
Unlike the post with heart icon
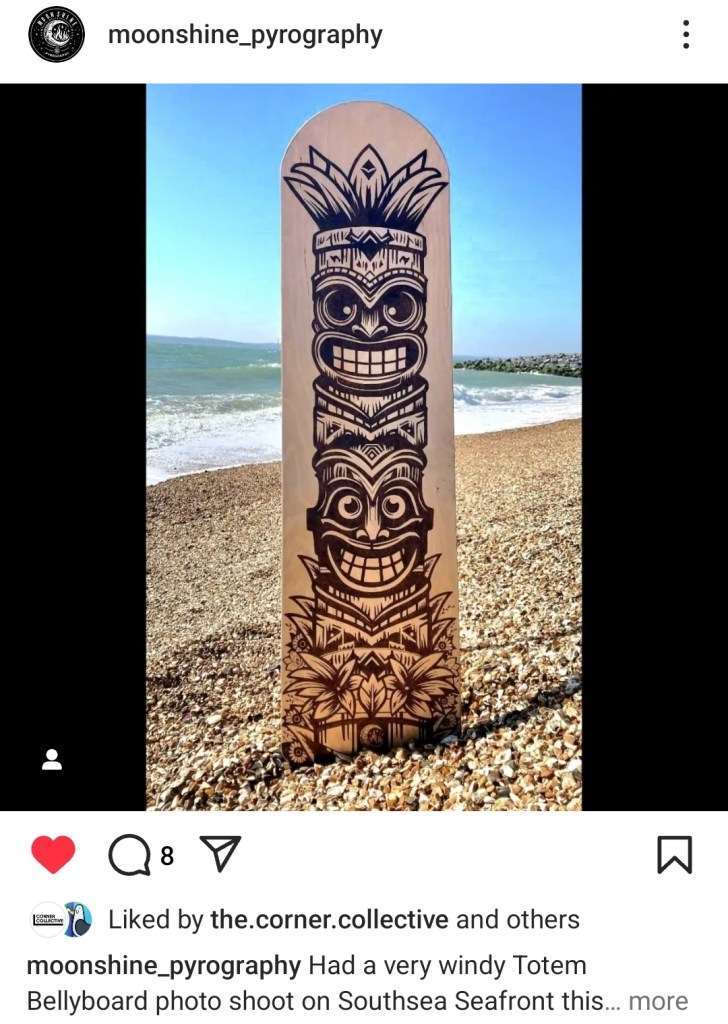pyautogui.click(x=53, y=855)
